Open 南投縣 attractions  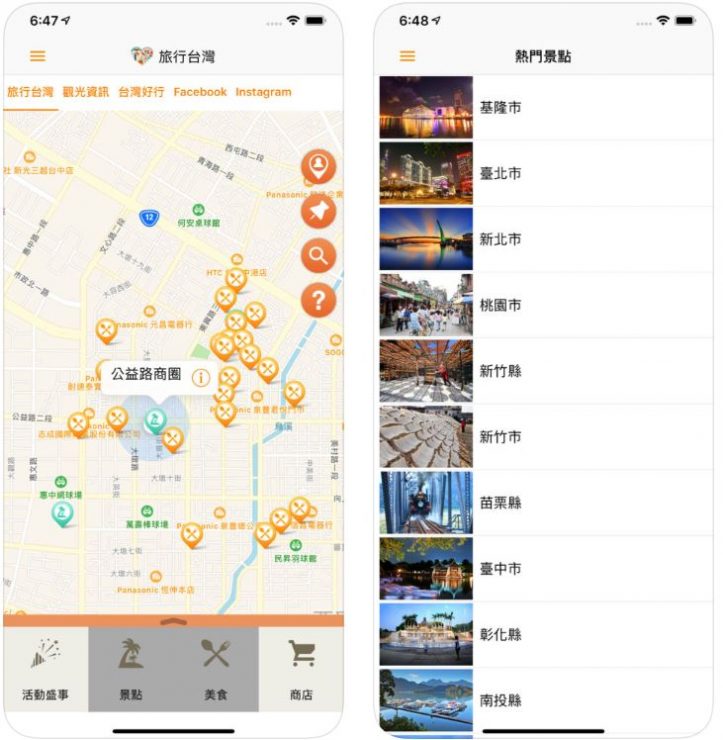(544, 701)
